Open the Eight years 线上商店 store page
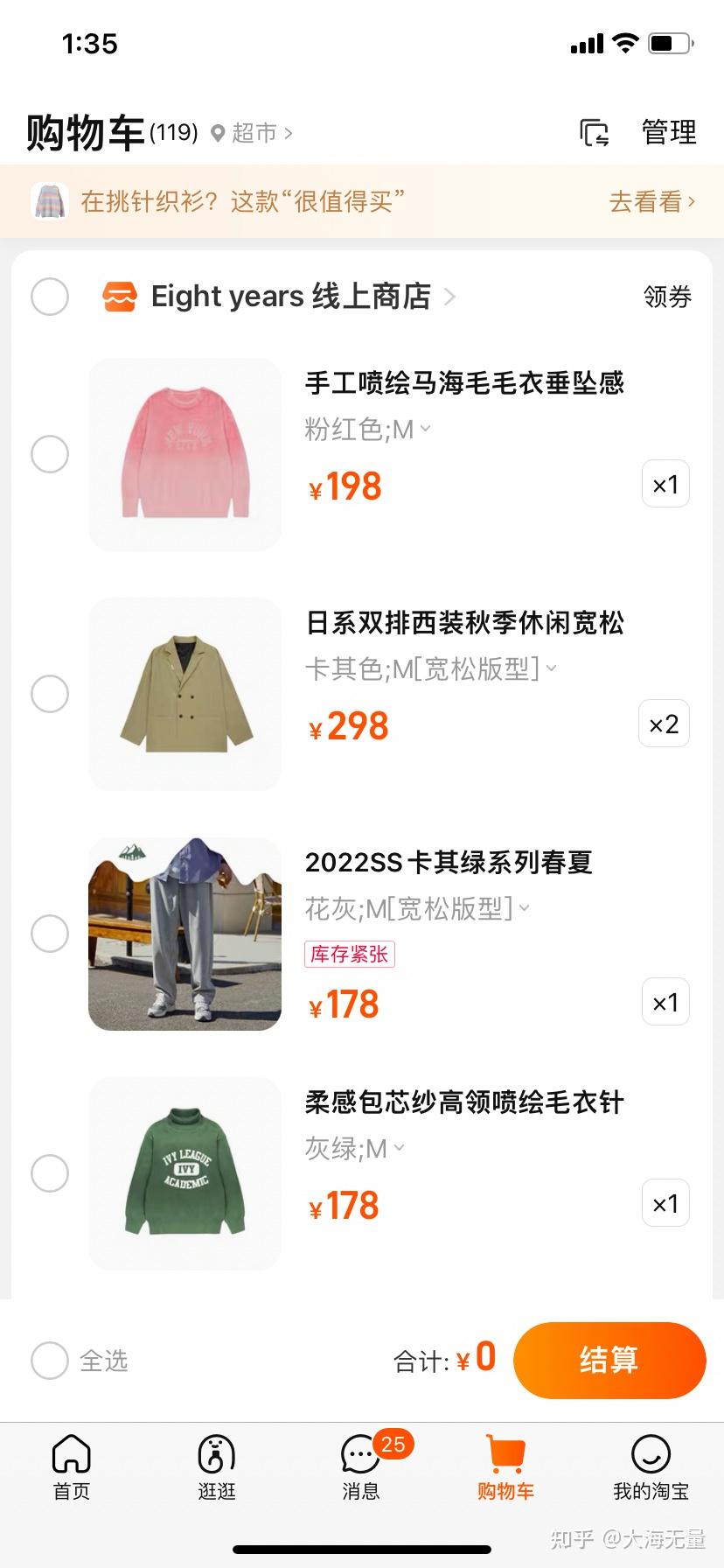 click(x=291, y=297)
